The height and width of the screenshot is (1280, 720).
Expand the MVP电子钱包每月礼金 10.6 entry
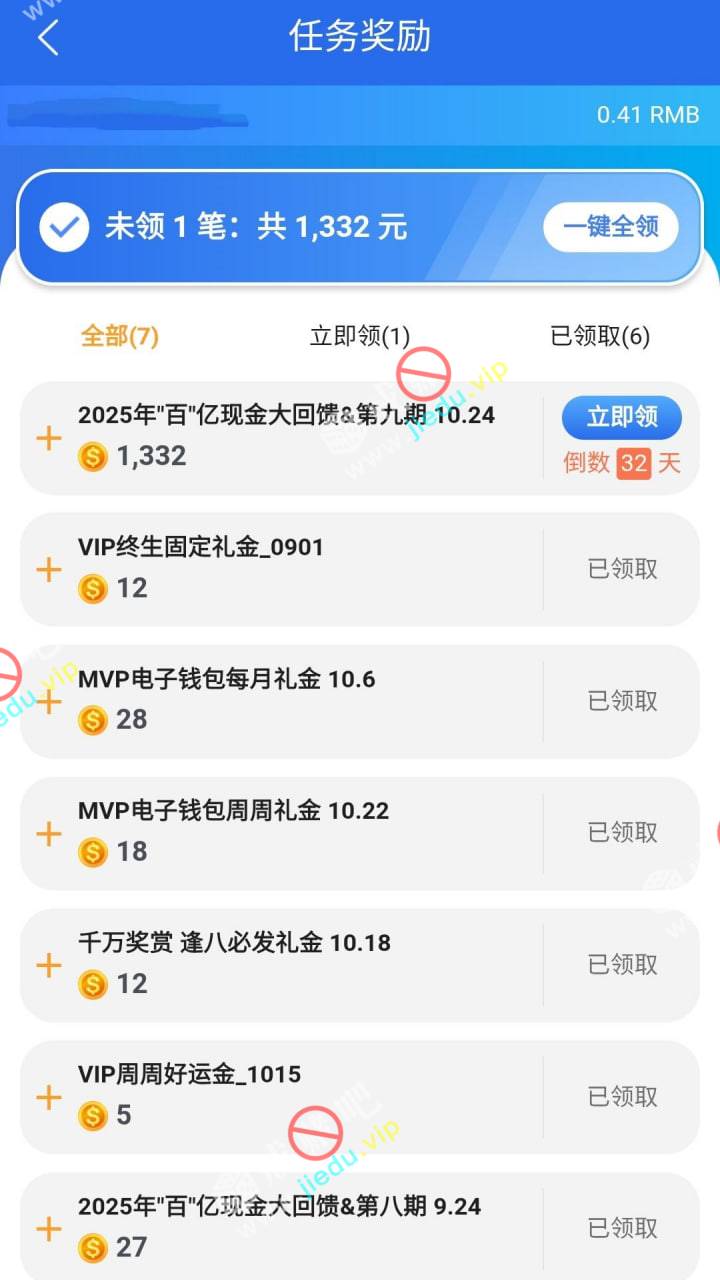(48, 702)
